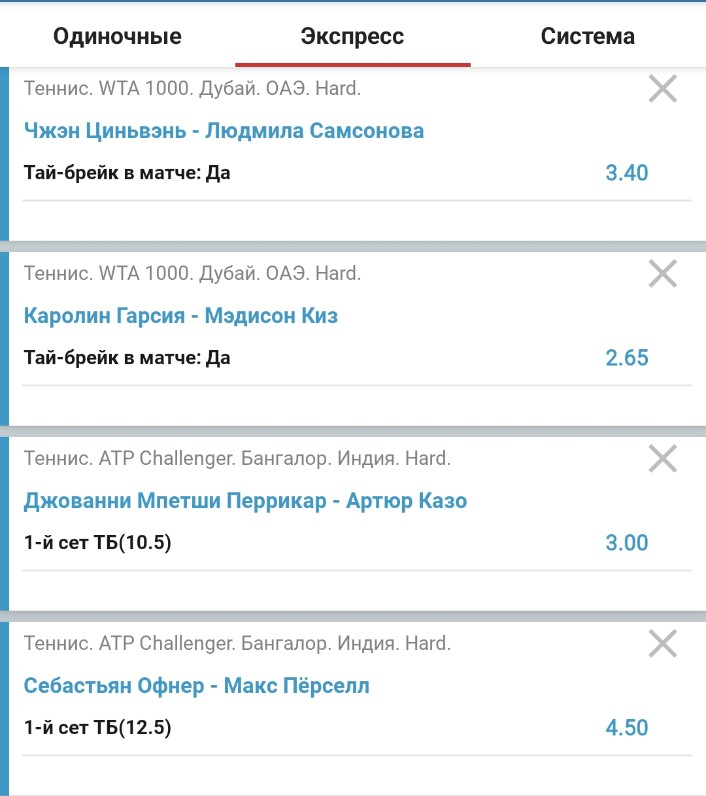The height and width of the screenshot is (796, 706).
Task: Select the Экспресс tab
Action: coord(352,37)
